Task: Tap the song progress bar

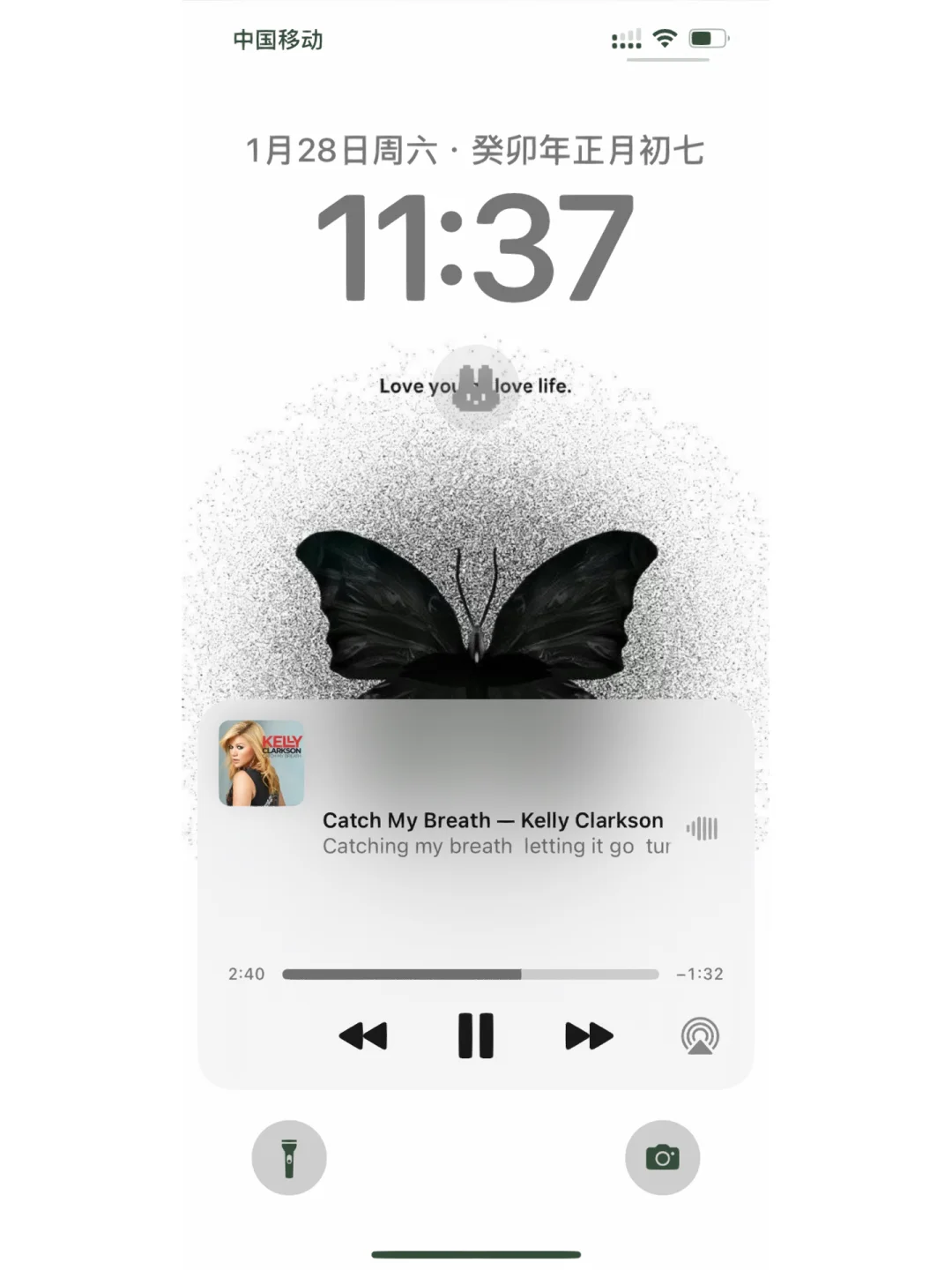Action: (470, 975)
